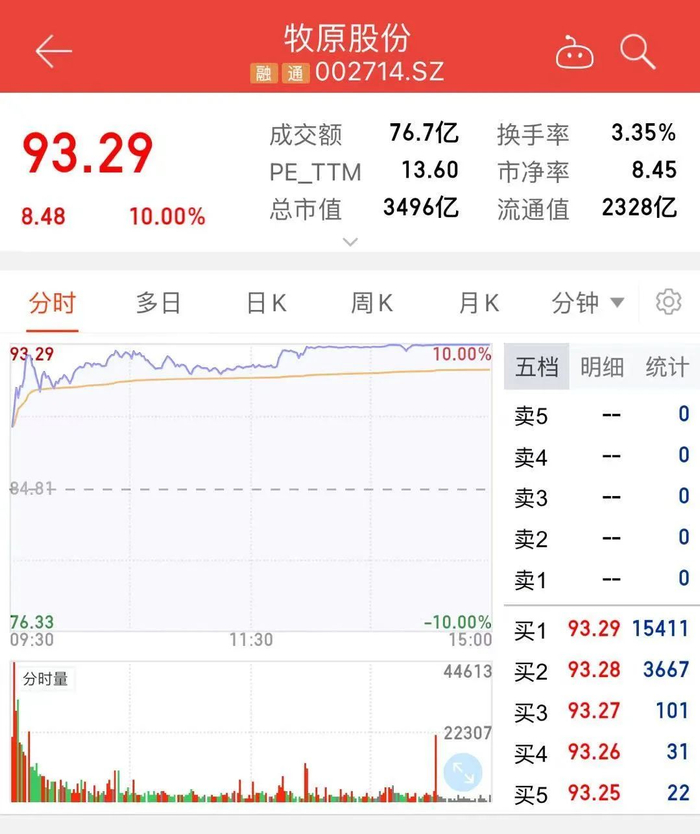Viewport: 700px width, 834px height.
Task: Switch to the 明细 tab
Action: pos(602,367)
